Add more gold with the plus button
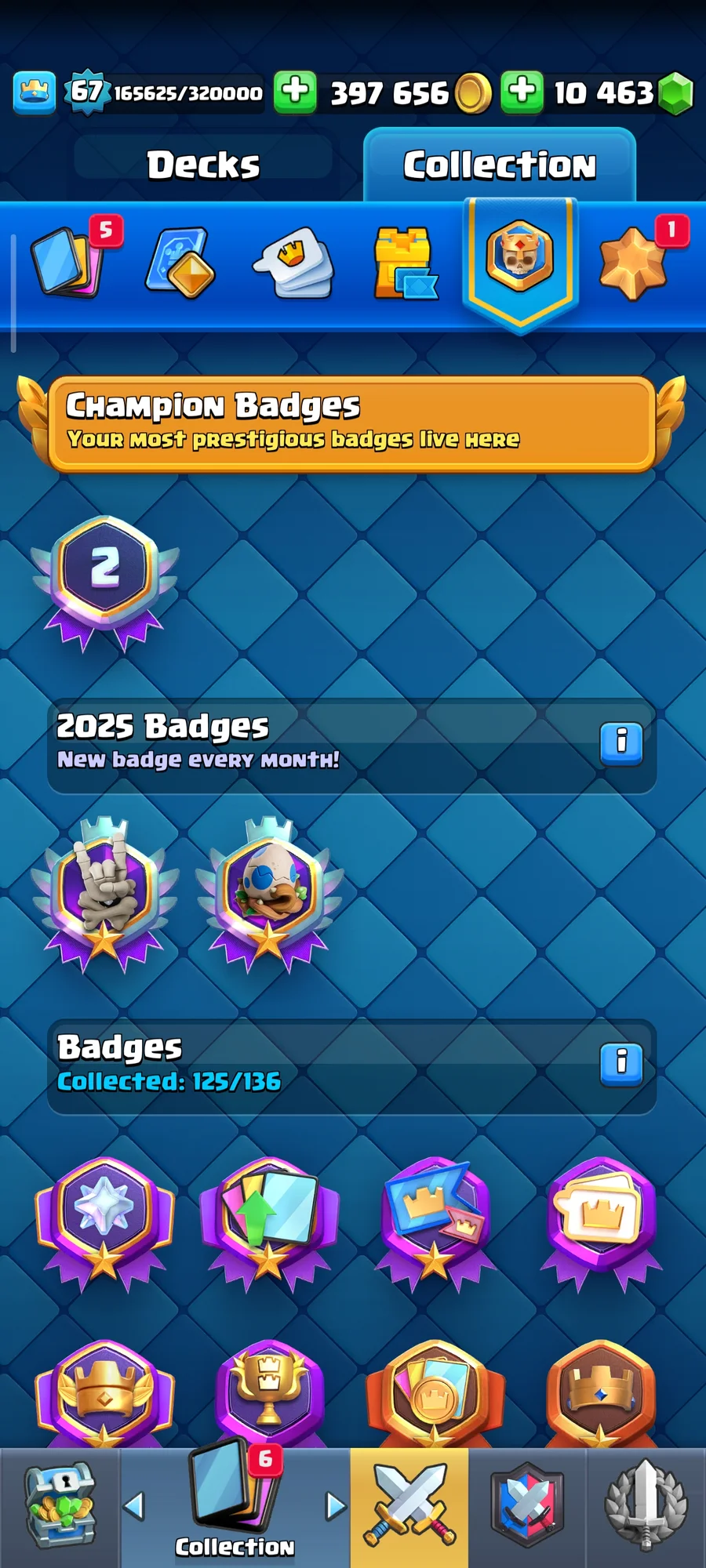This screenshot has width=706, height=1568. pyautogui.click(x=295, y=92)
